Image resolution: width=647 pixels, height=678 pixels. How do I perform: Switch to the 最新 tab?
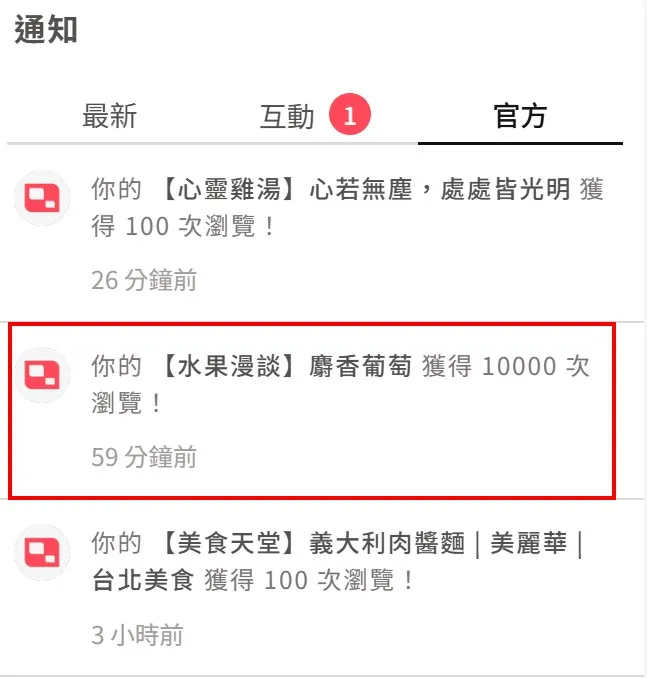(110, 116)
